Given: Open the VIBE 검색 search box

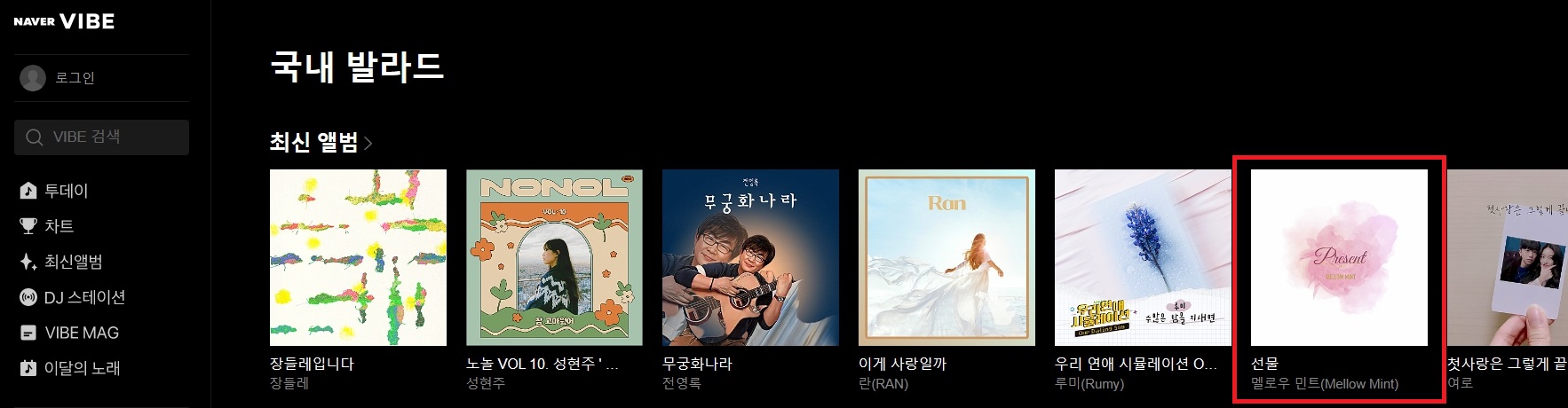Looking at the screenshot, I should [101, 137].
